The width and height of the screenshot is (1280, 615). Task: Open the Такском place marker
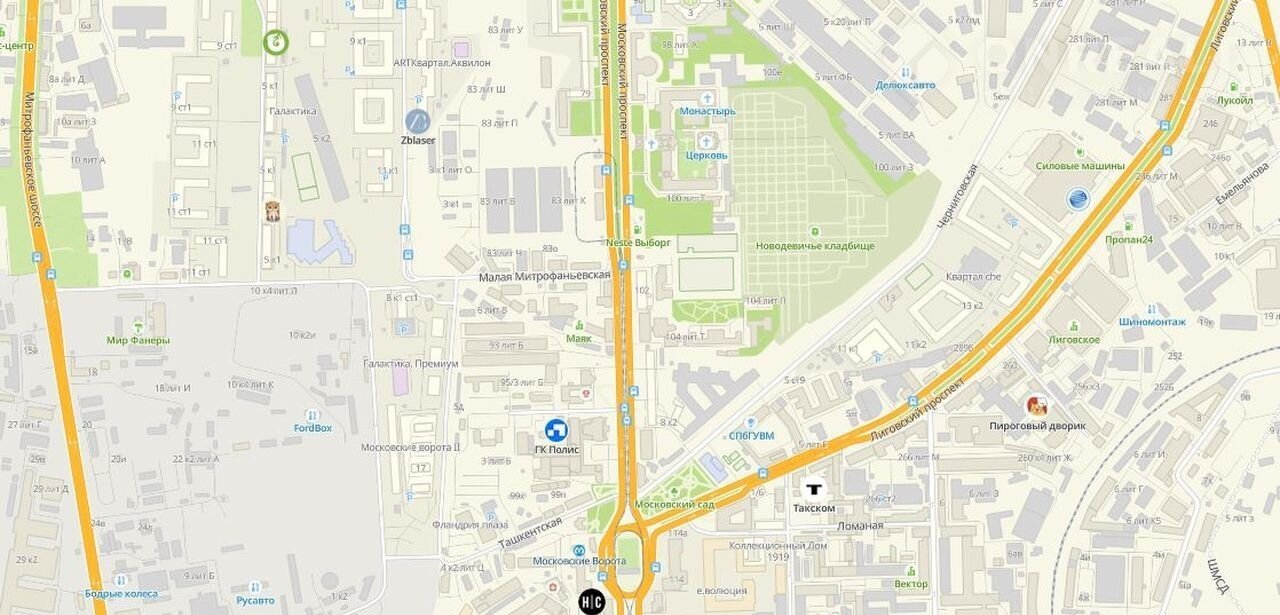pyautogui.click(x=813, y=490)
